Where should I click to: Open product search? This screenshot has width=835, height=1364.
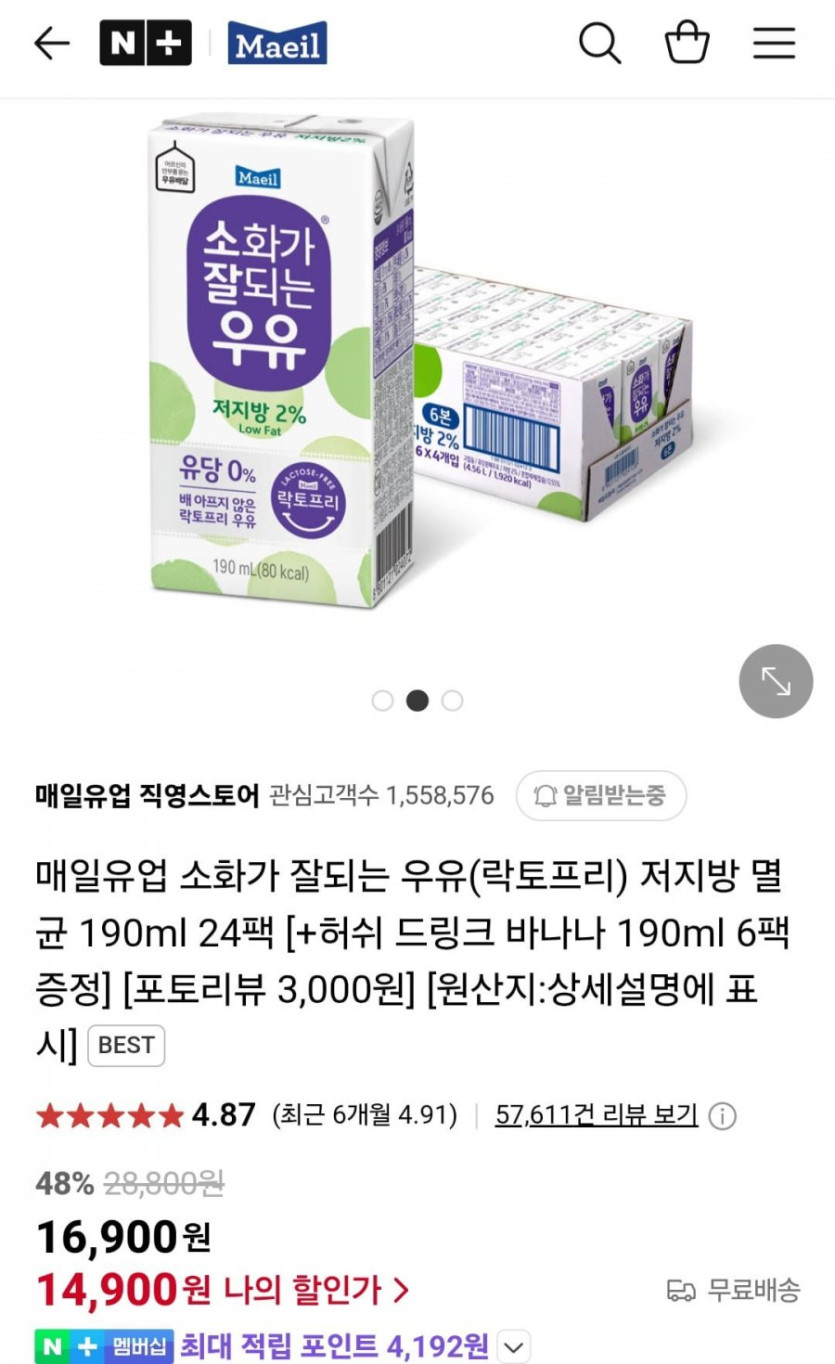[x=600, y=43]
